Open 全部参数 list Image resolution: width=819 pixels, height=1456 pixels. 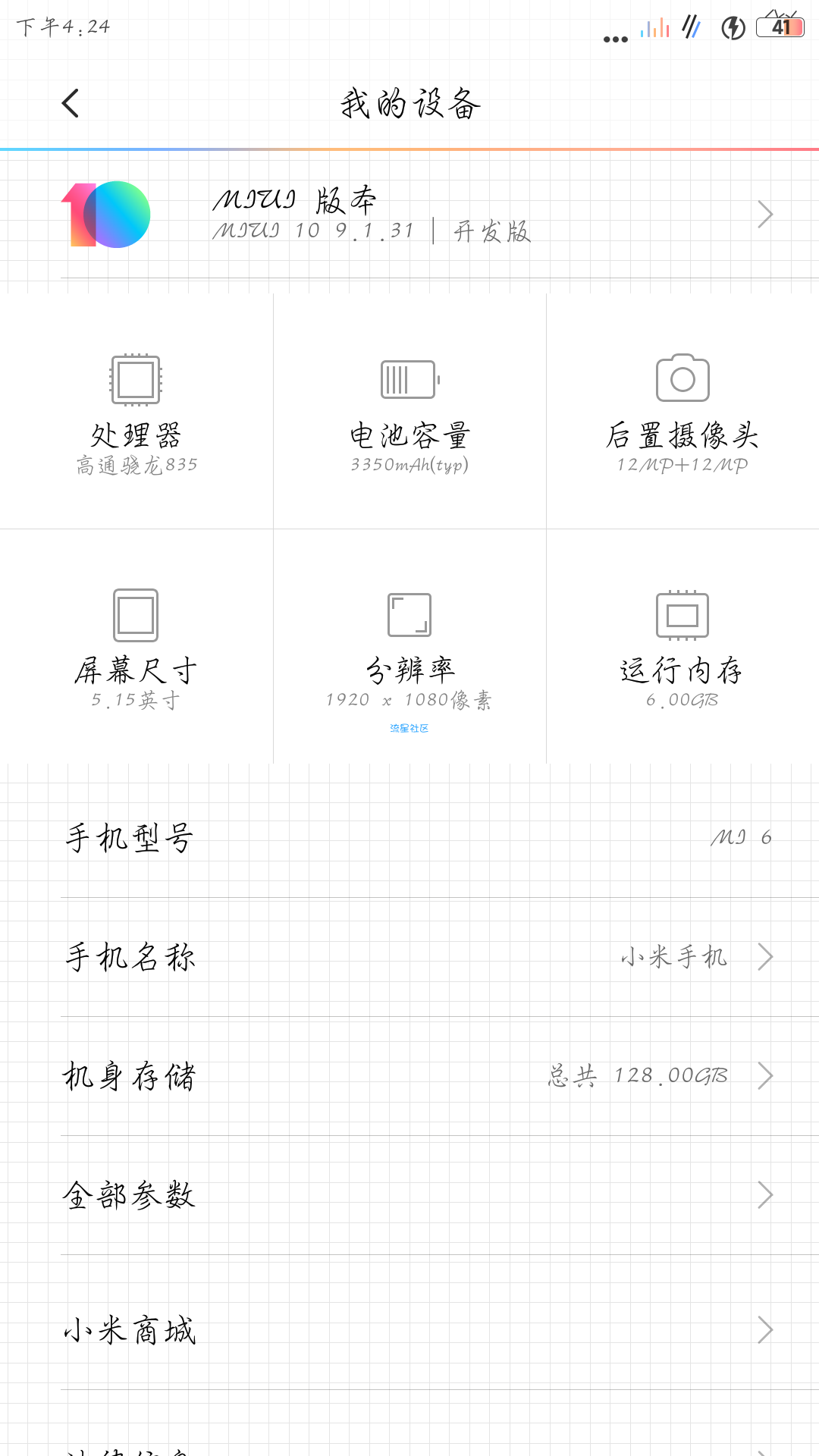pyautogui.click(x=409, y=1195)
